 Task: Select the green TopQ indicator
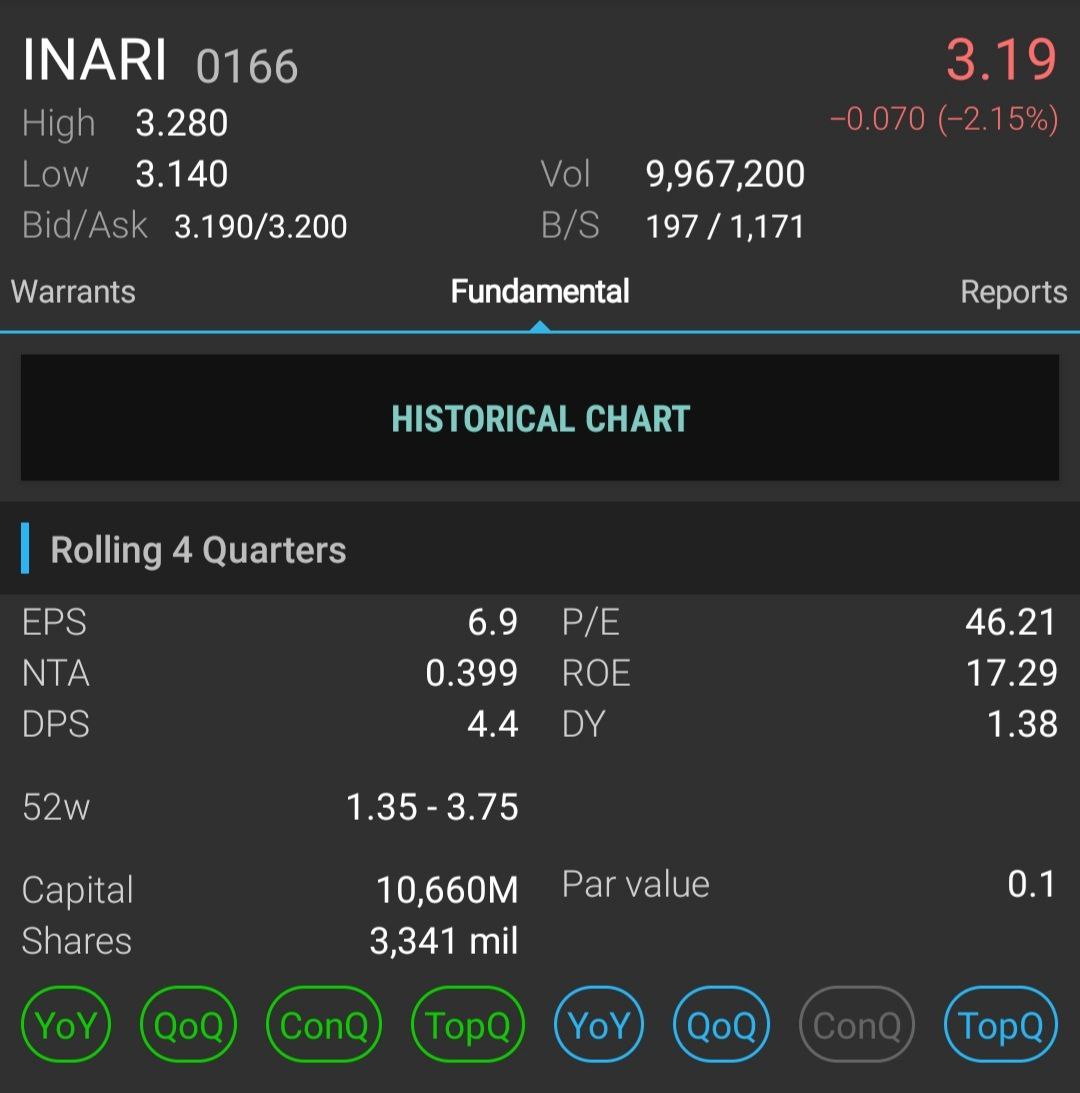click(468, 1025)
